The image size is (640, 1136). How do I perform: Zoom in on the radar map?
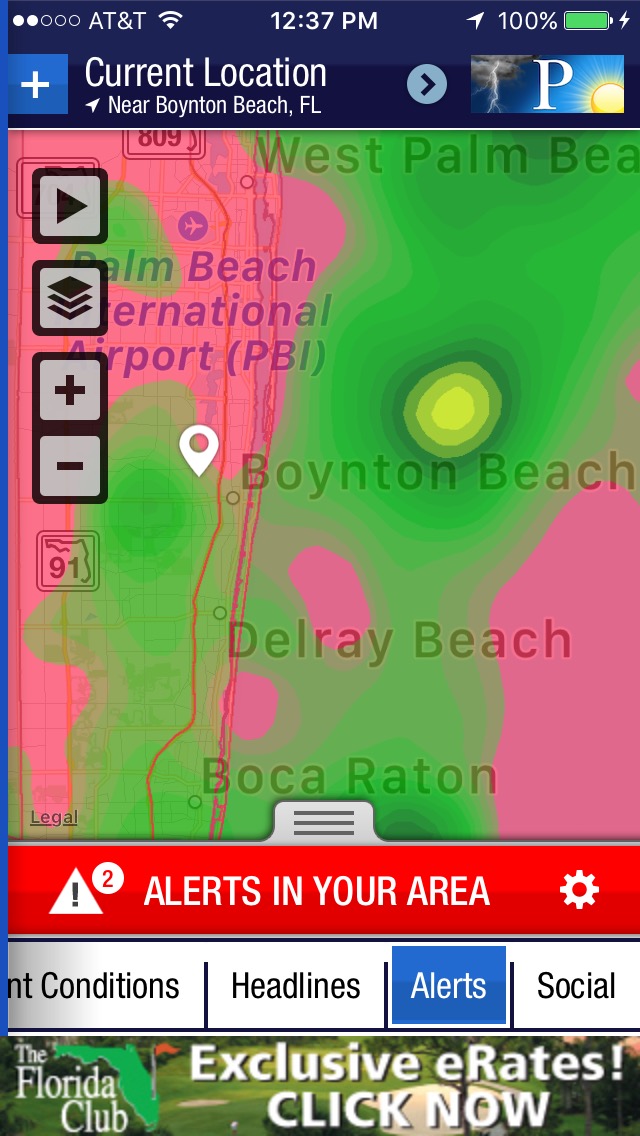pos(70,391)
